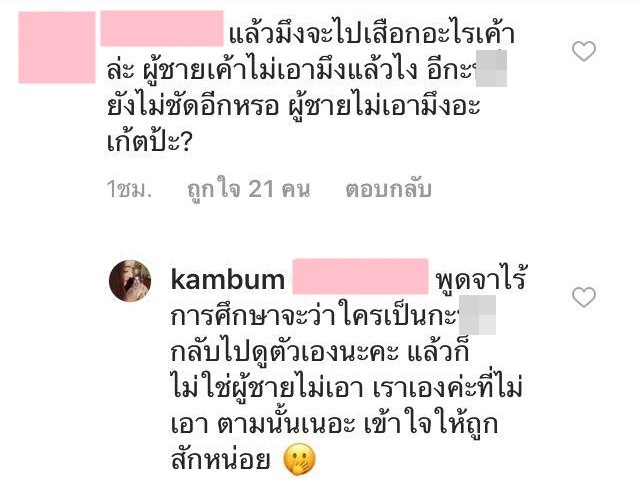
Task: Like the first comment with 21 likes
Action: pos(583,52)
